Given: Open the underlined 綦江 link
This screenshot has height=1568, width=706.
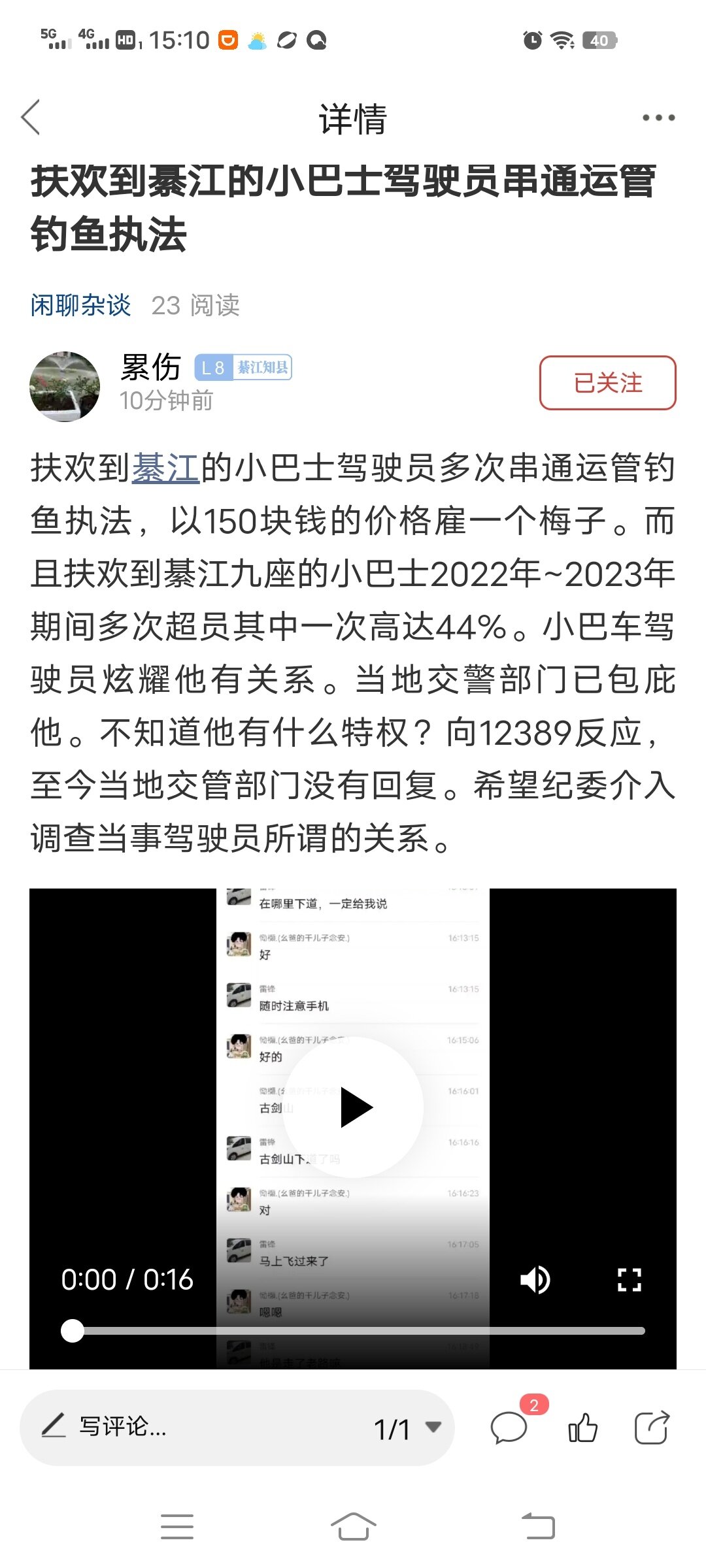Looking at the screenshot, I should 165,468.
